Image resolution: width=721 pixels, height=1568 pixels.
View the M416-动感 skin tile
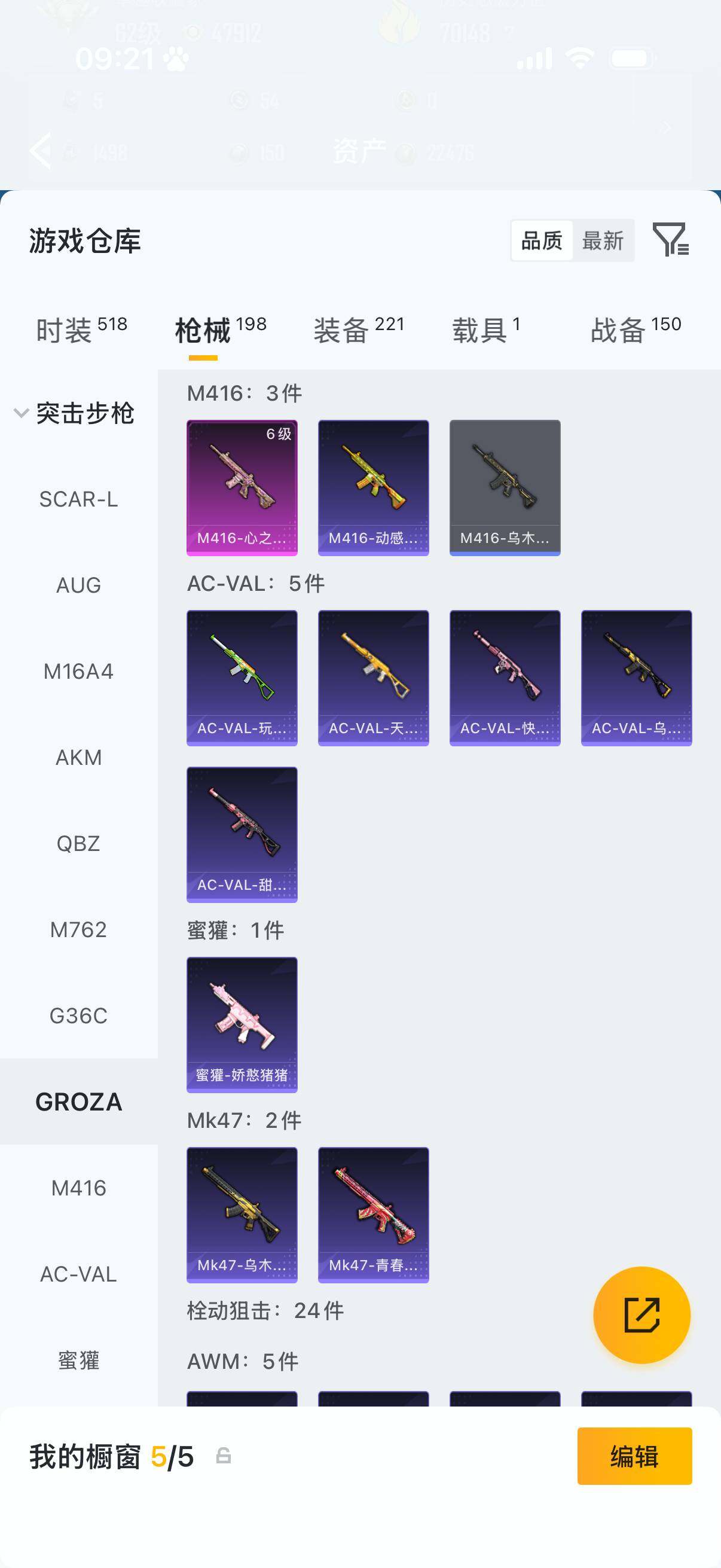click(373, 487)
